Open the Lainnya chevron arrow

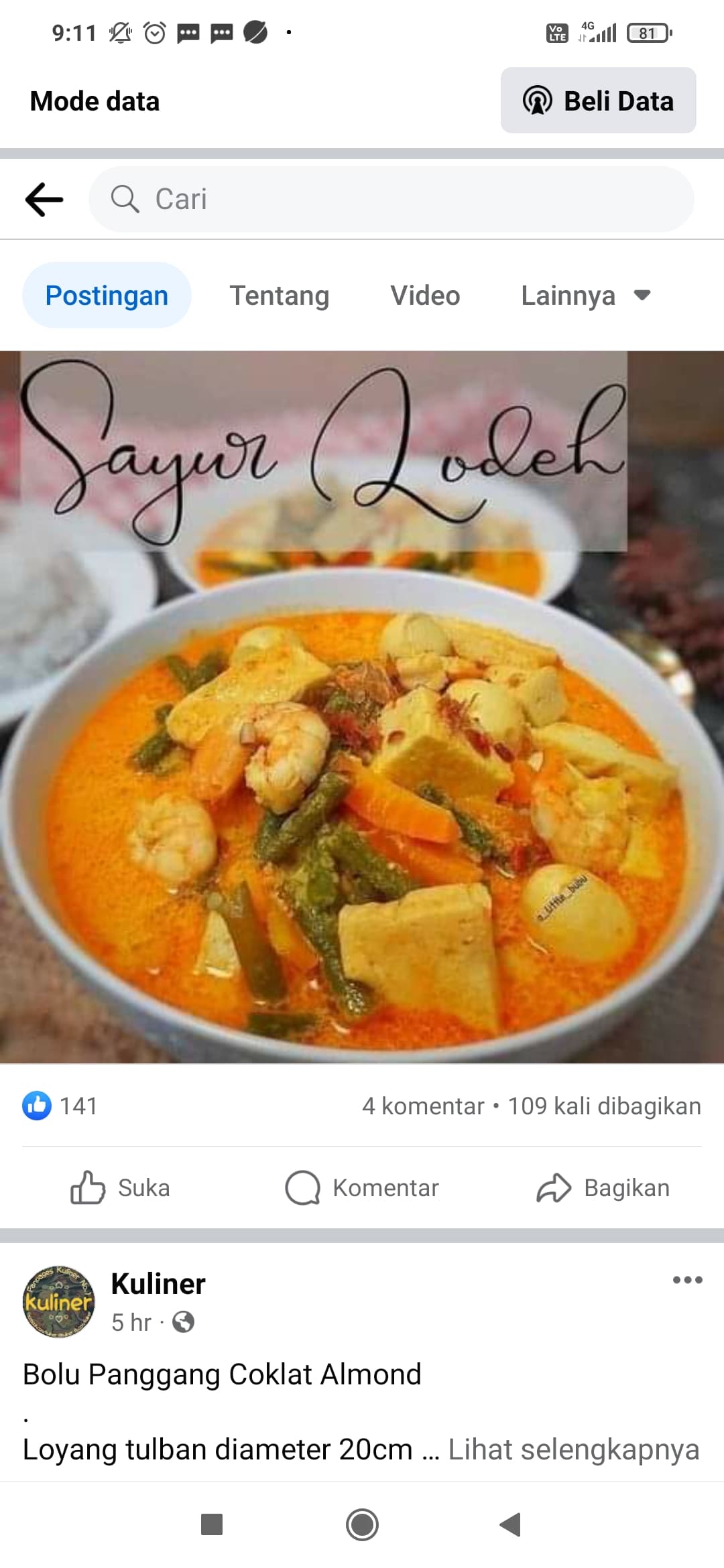(640, 295)
